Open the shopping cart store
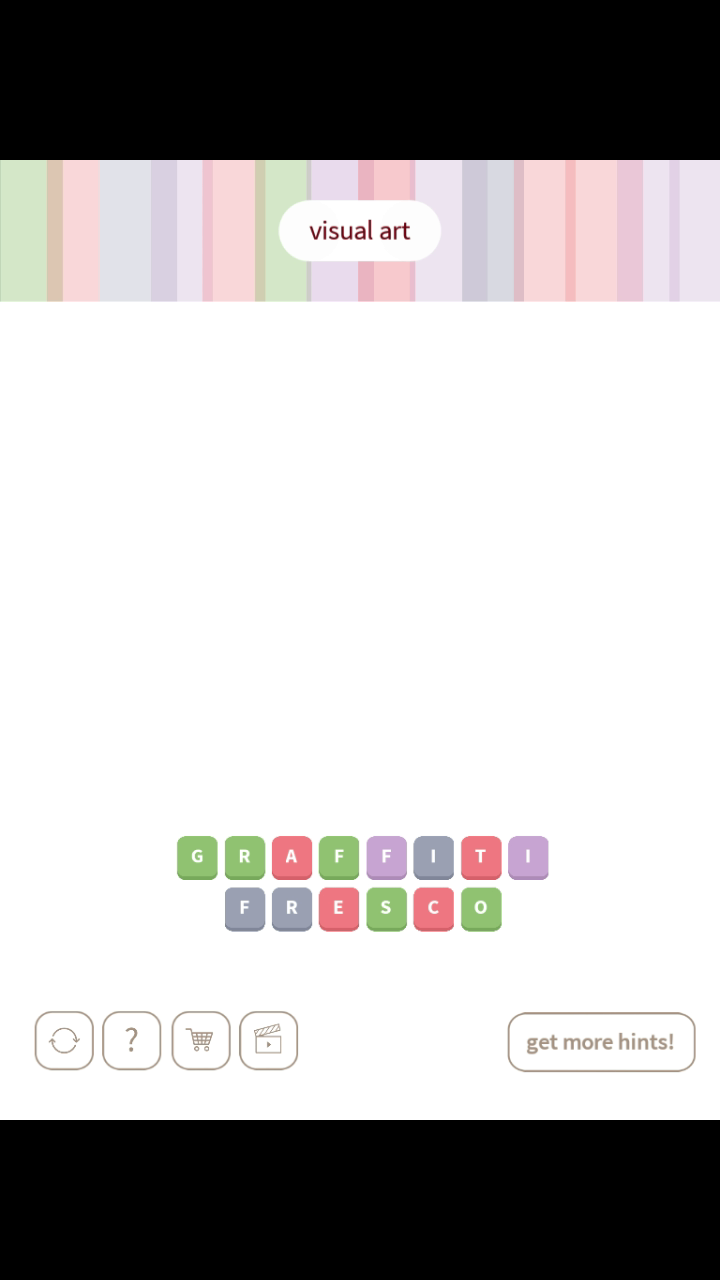Image resolution: width=720 pixels, height=1280 pixels. coord(200,1041)
